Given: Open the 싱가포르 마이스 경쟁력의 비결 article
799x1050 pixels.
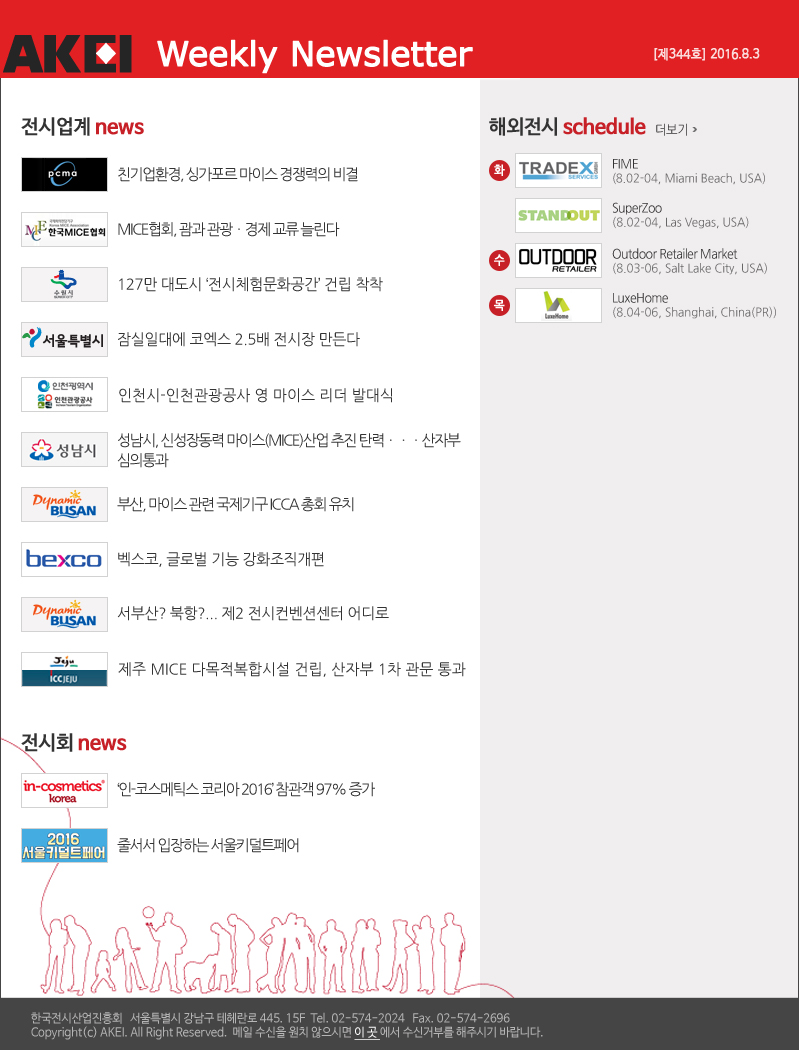Looking at the screenshot, I should point(238,174).
